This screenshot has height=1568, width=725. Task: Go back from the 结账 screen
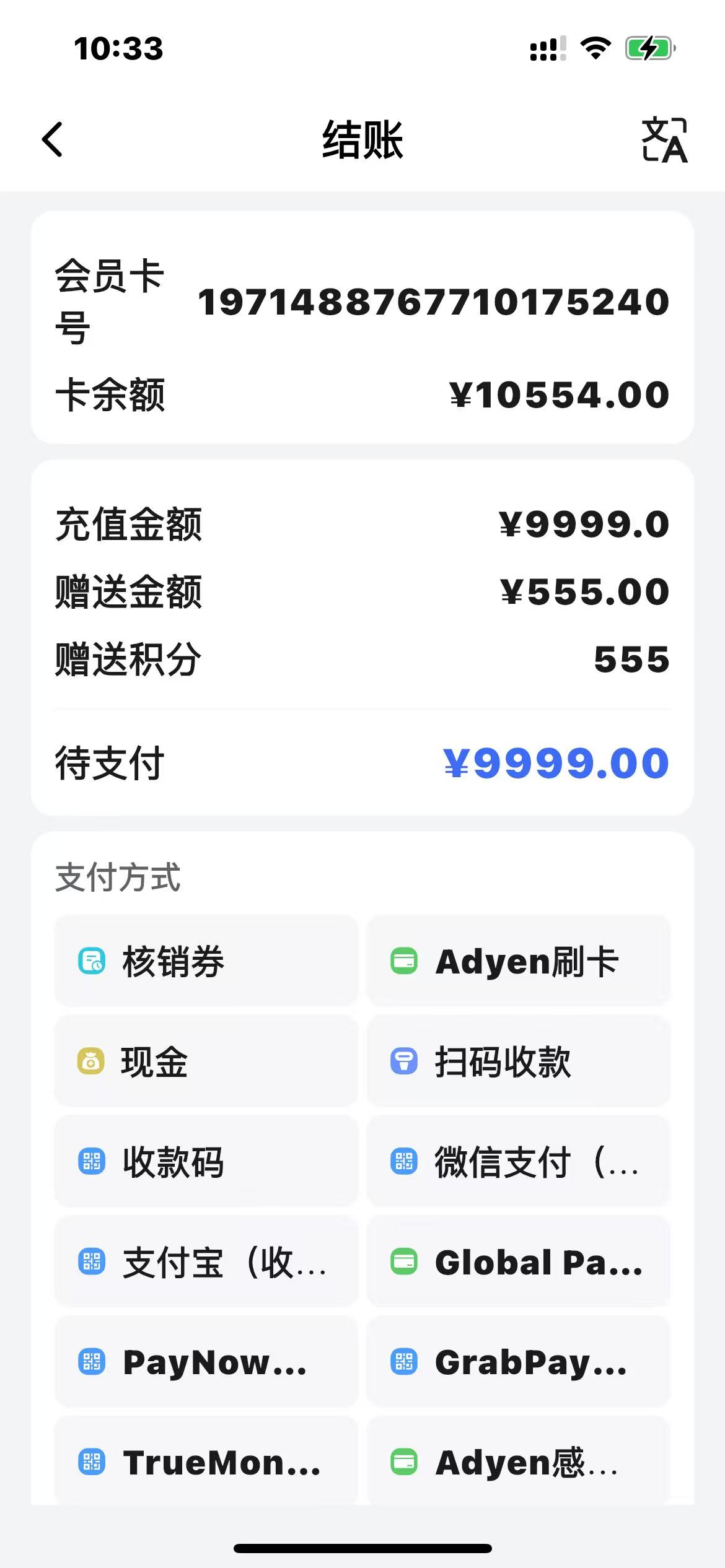53,139
